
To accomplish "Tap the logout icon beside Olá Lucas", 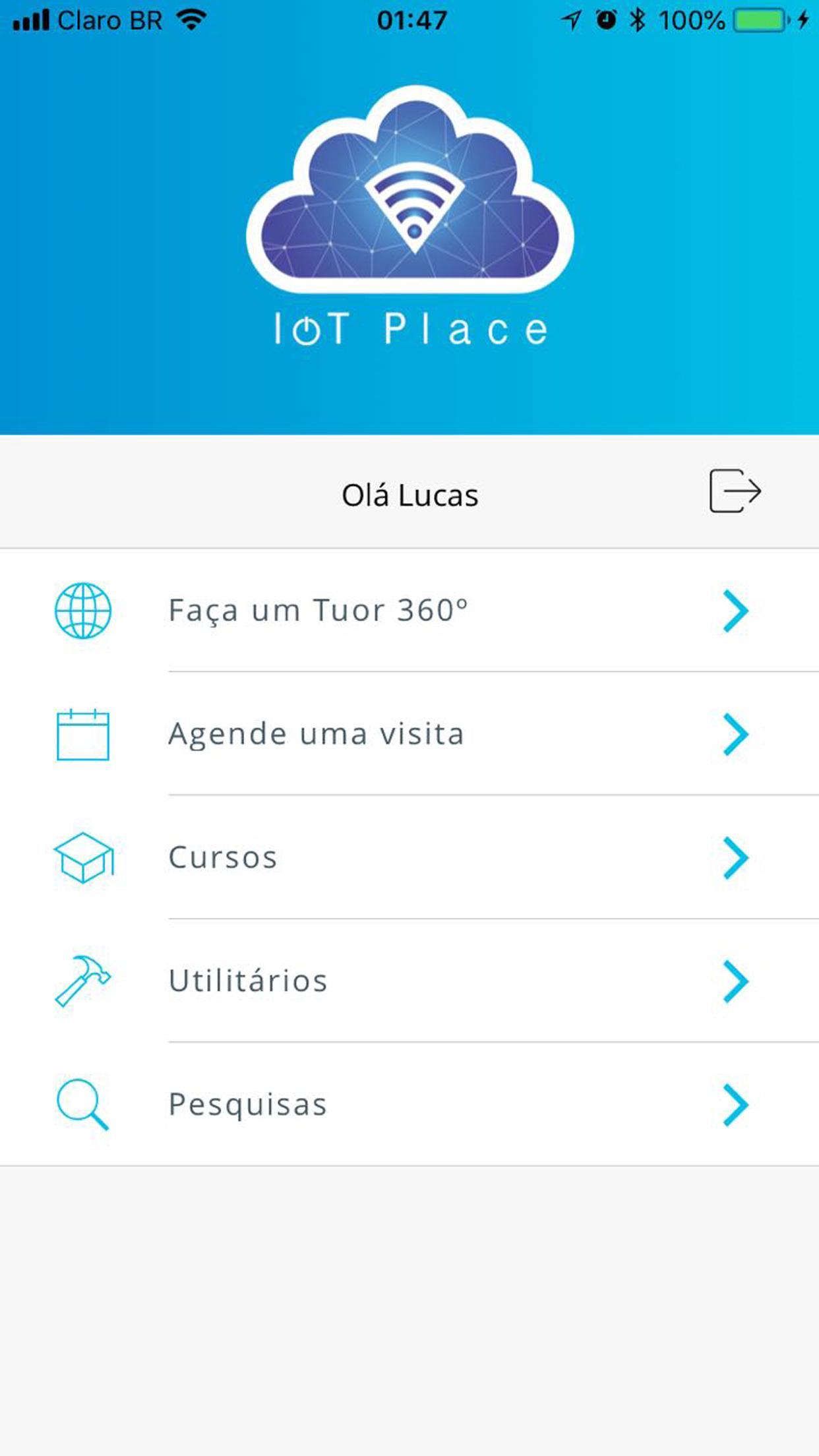I will pos(735,491).
